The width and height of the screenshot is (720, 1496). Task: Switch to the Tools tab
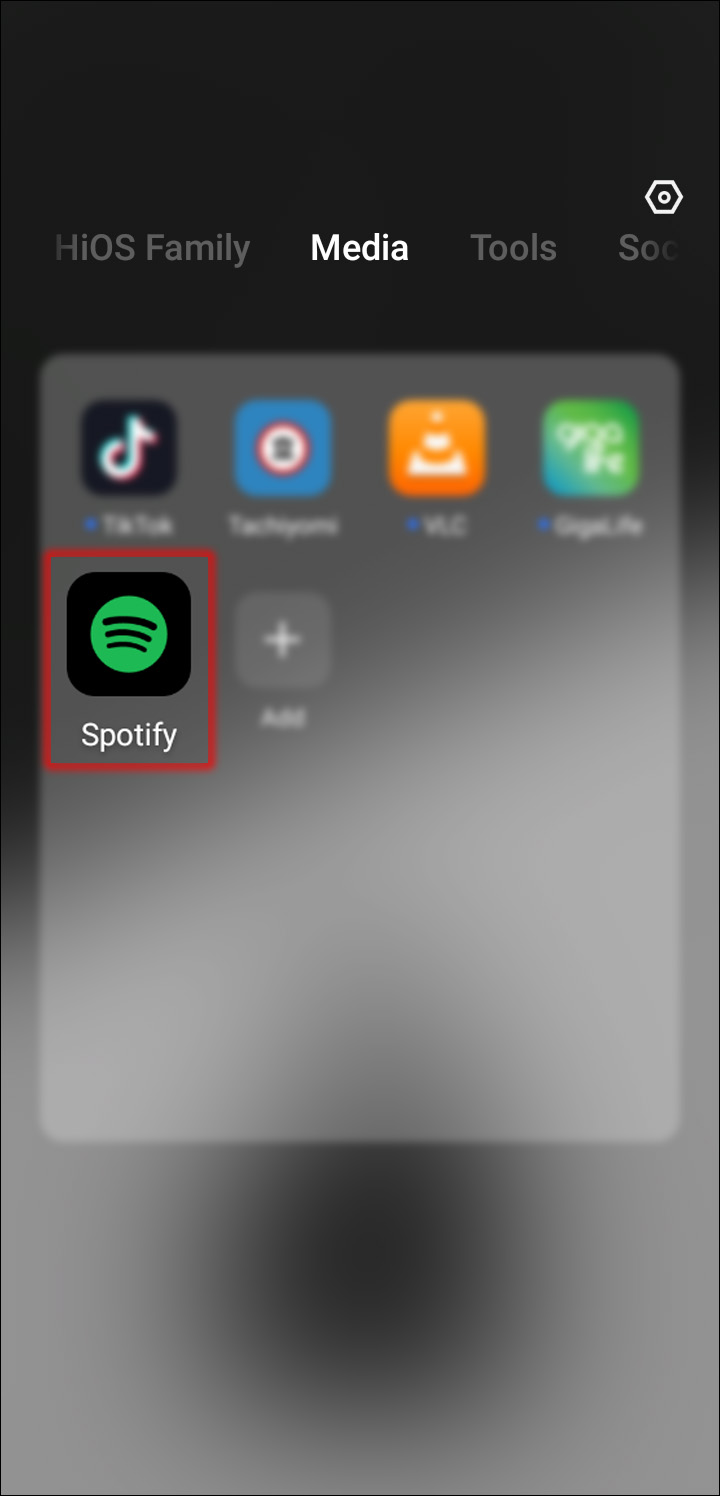coord(513,248)
